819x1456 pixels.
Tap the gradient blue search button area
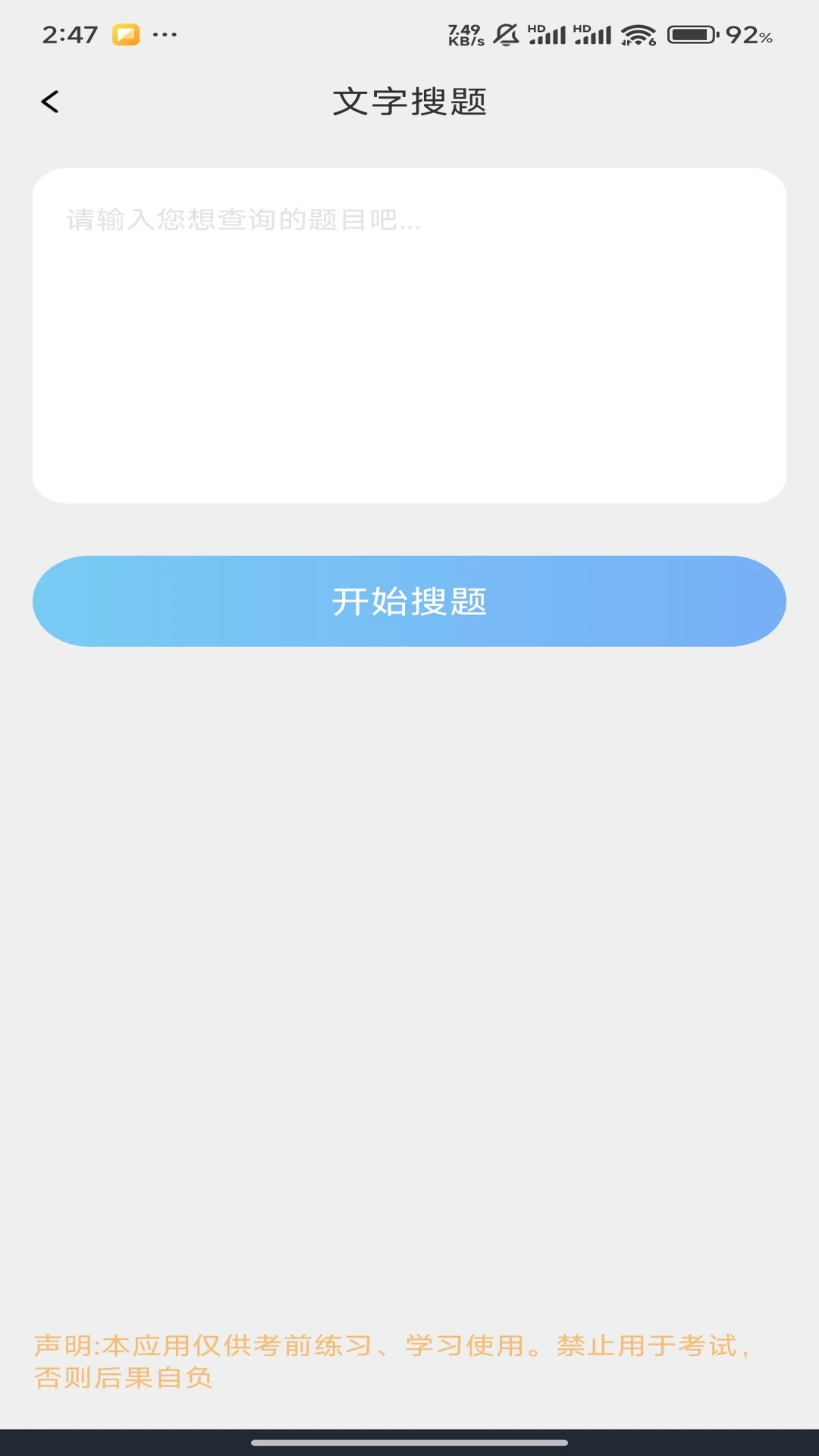click(x=409, y=601)
